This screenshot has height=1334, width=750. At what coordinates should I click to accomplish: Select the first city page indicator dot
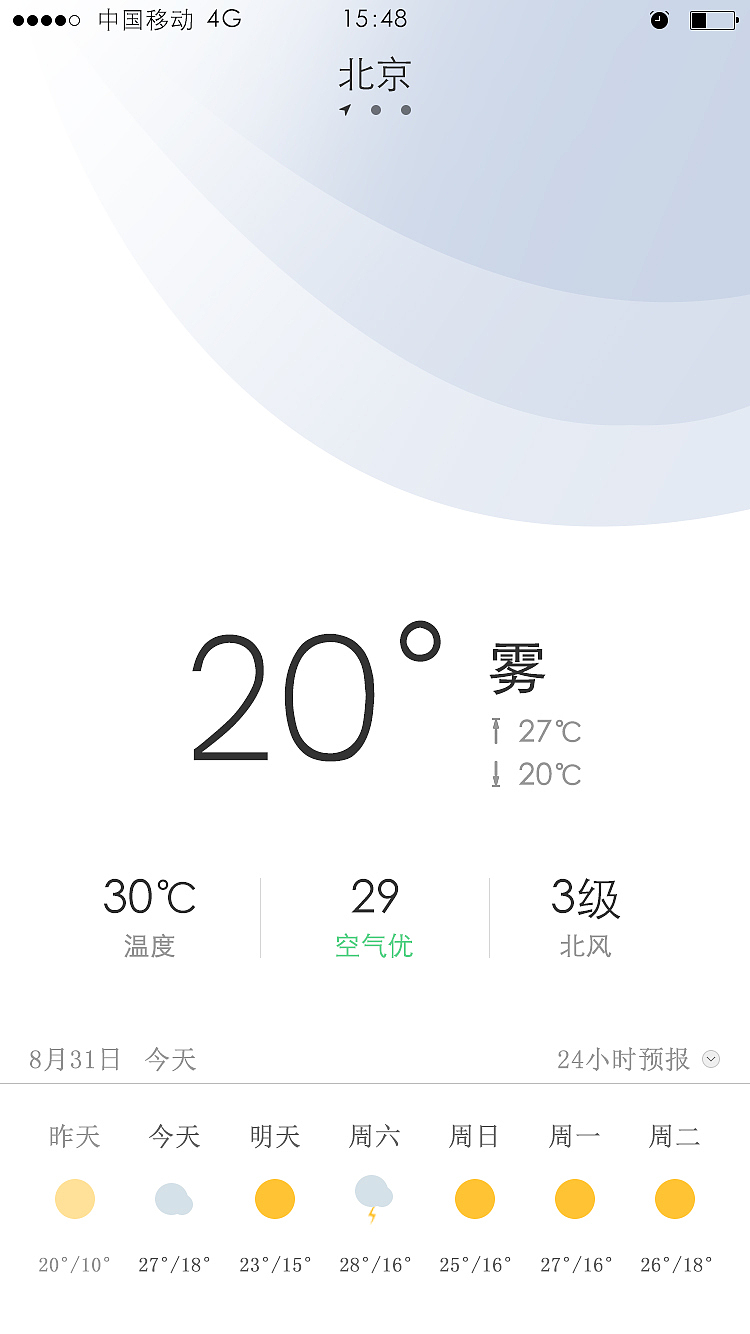[x=377, y=112]
